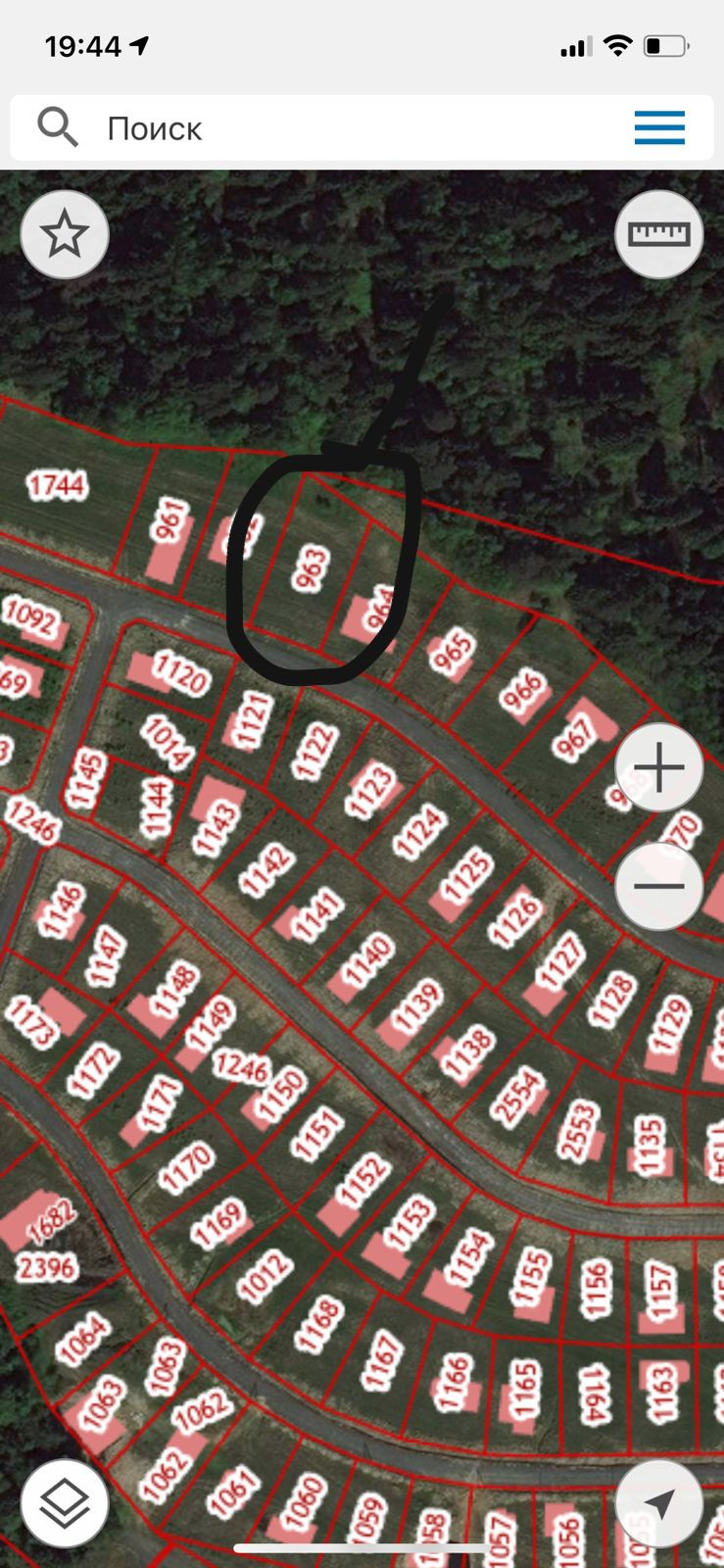Open the map layers selector
Image resolution: width=724 pixels, height=1568 pixels.
(x=65, y=1503)
